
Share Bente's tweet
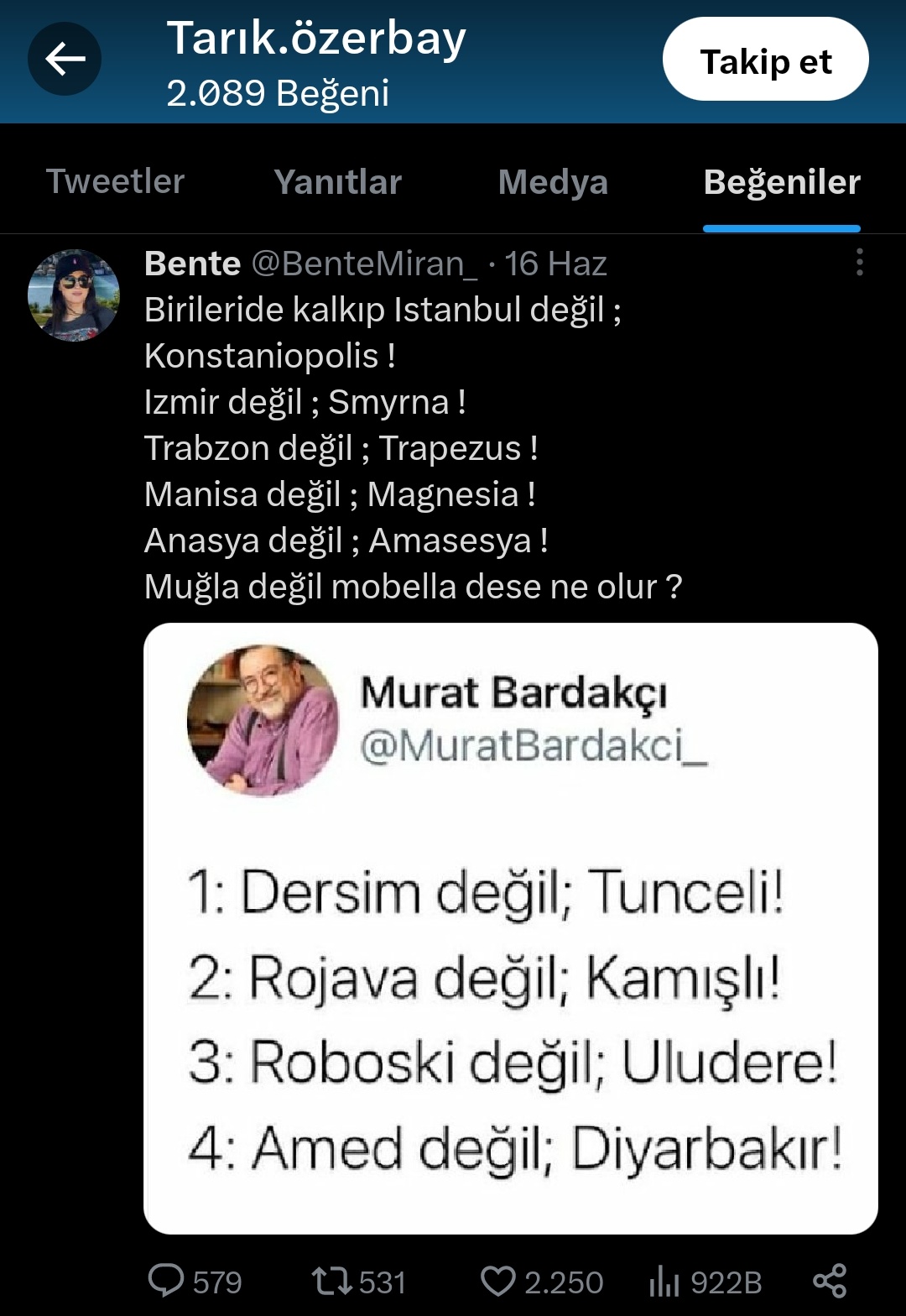tap(830, 1281)
